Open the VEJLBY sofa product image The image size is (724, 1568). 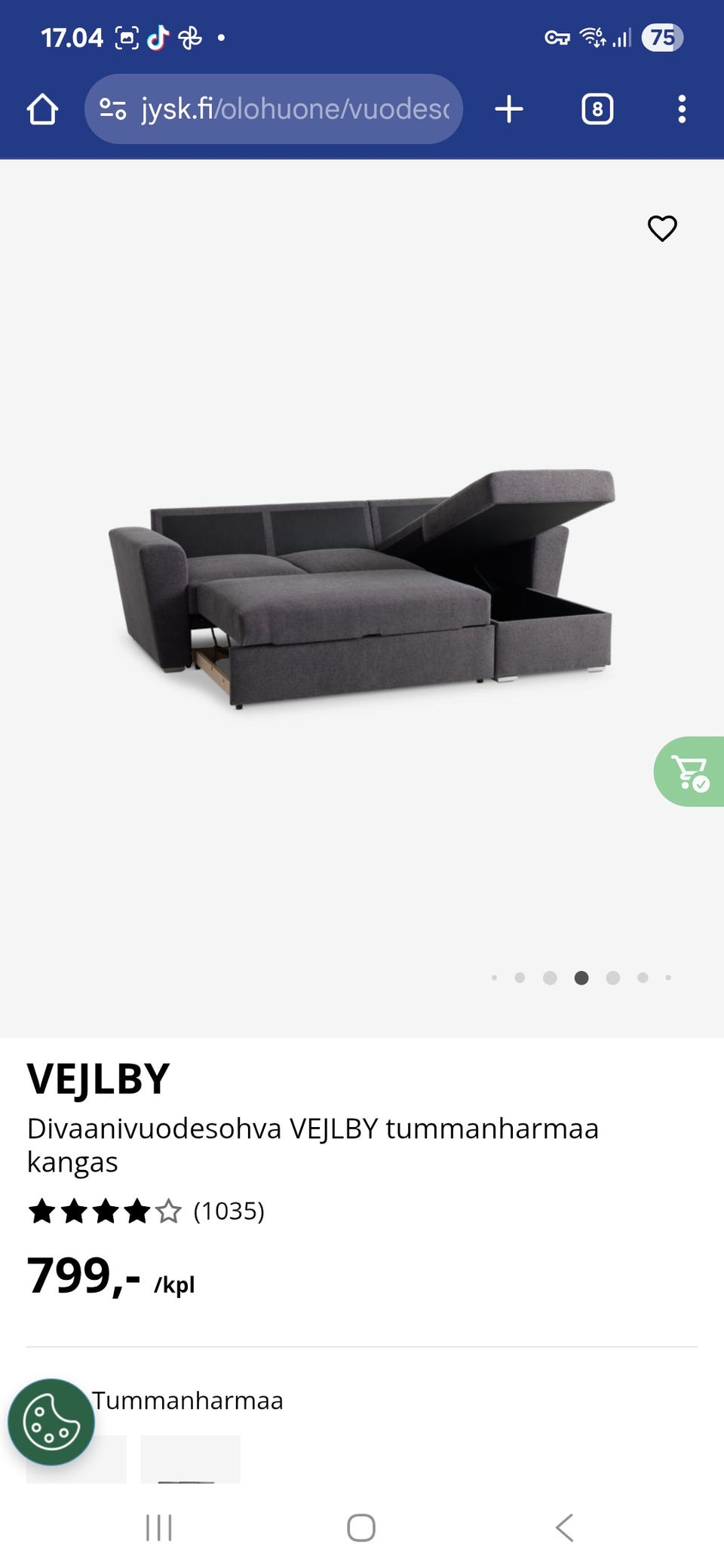tap(362, 588)
